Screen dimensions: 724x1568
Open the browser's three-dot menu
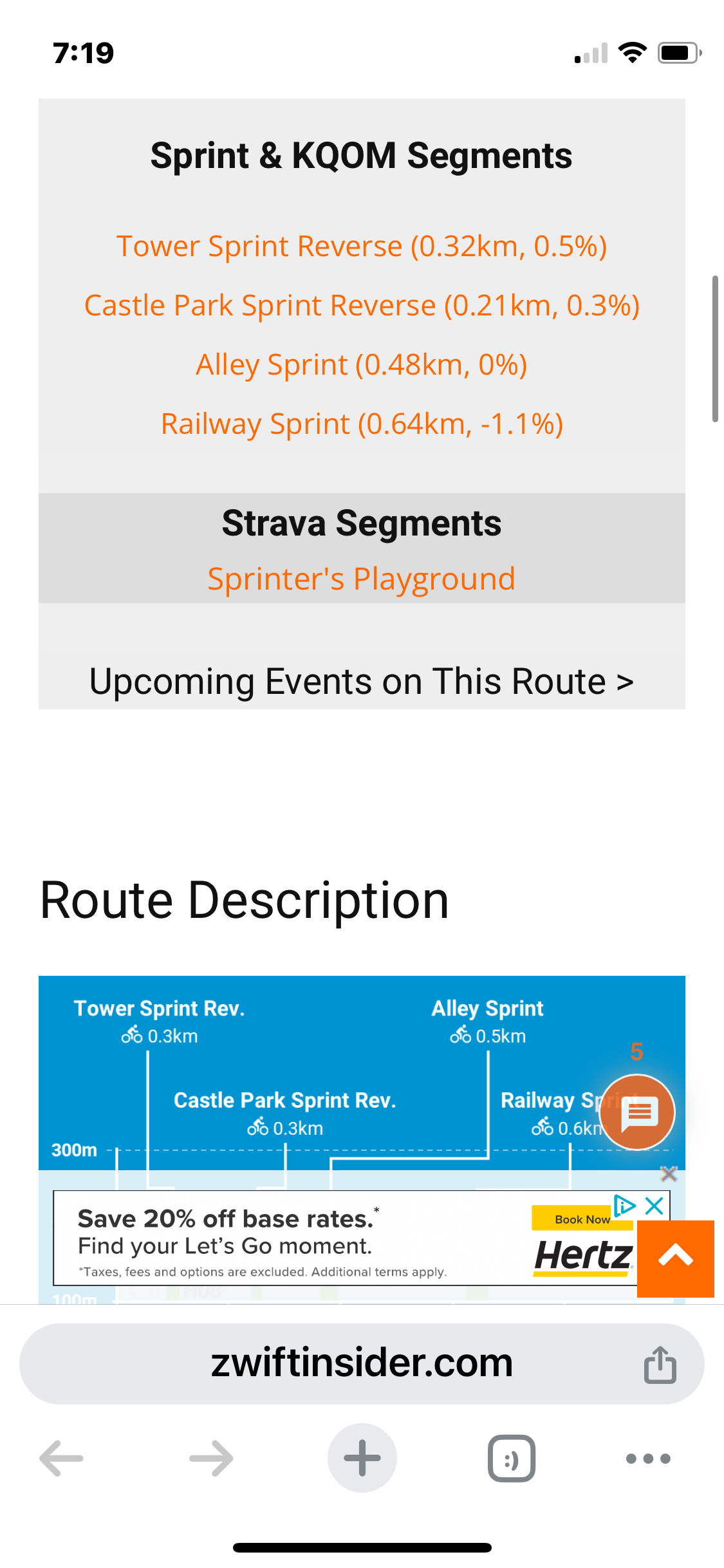(x=648, y=1458)
